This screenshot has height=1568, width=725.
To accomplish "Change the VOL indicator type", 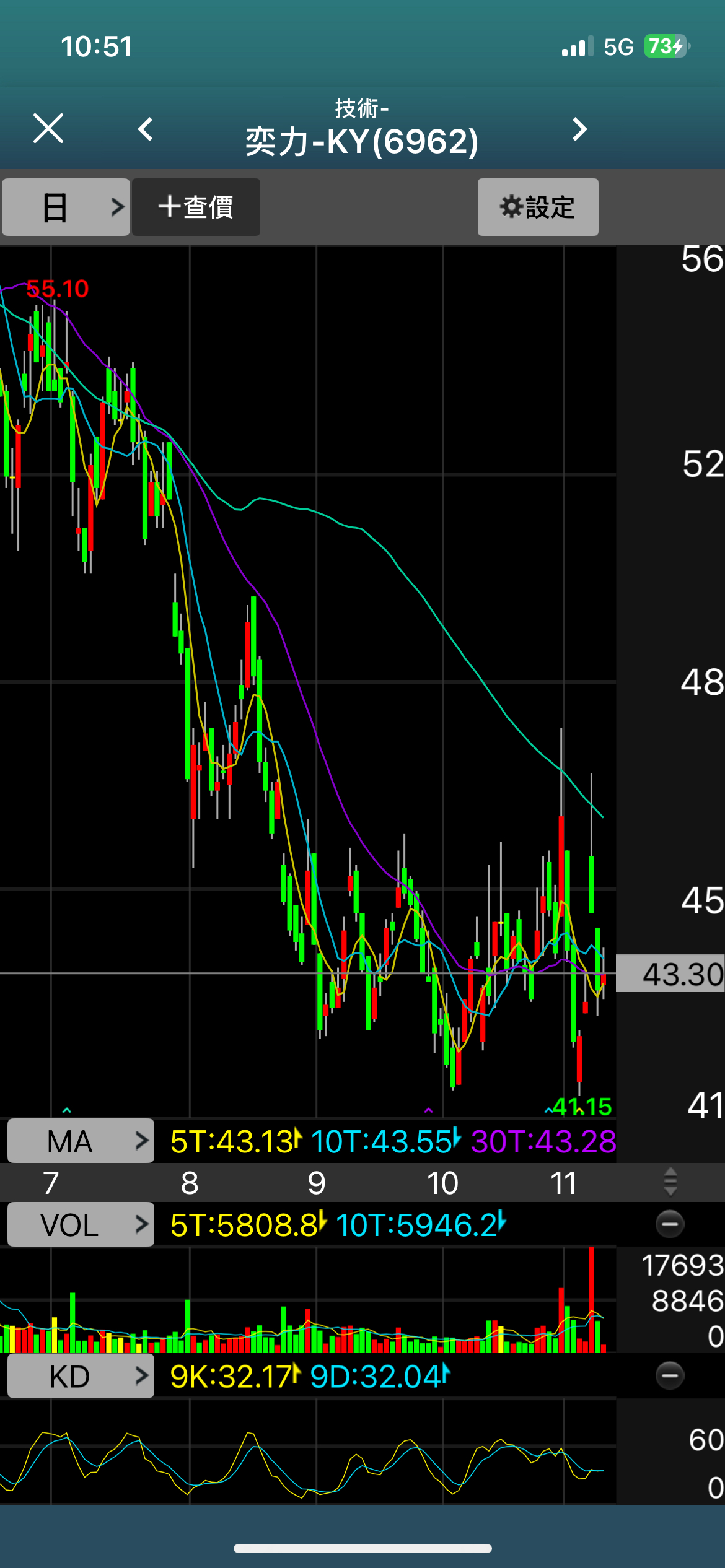I will click(x=81, y=1224).
